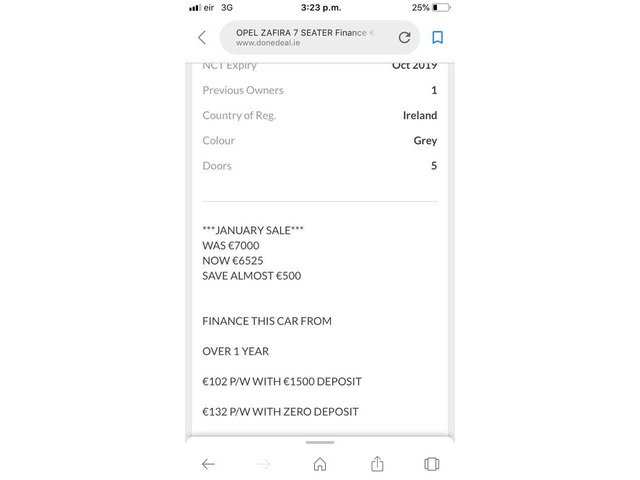Viewport: 640px width, 480px height.
Task: Navigate back in the bottom toolbar
Action: [208, 464]
